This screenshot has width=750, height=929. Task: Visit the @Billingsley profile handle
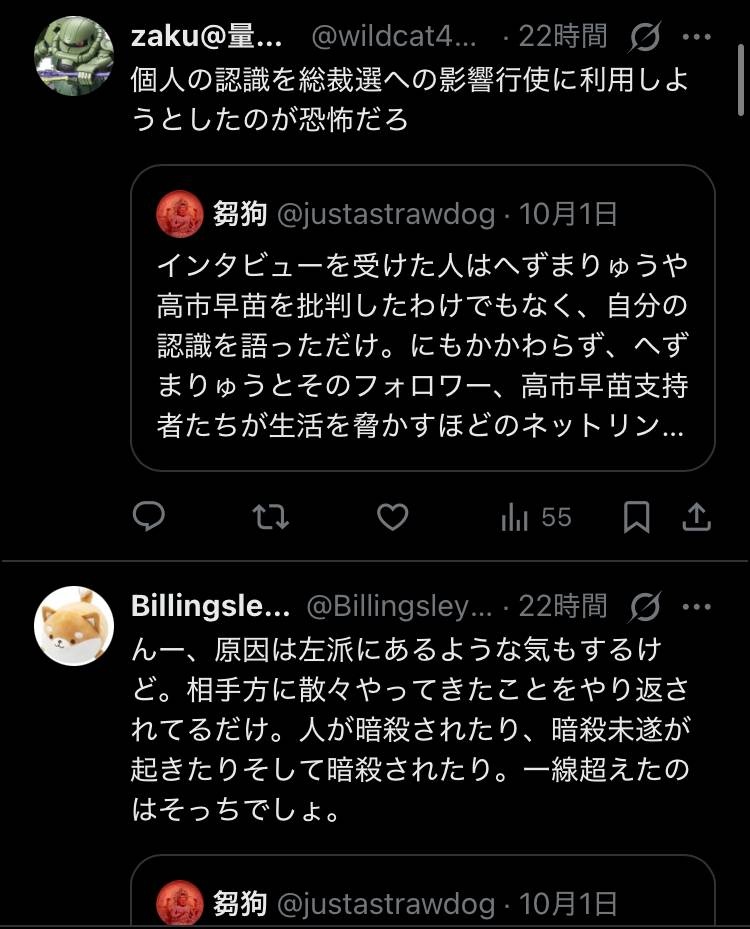click(x=398, y=606)
